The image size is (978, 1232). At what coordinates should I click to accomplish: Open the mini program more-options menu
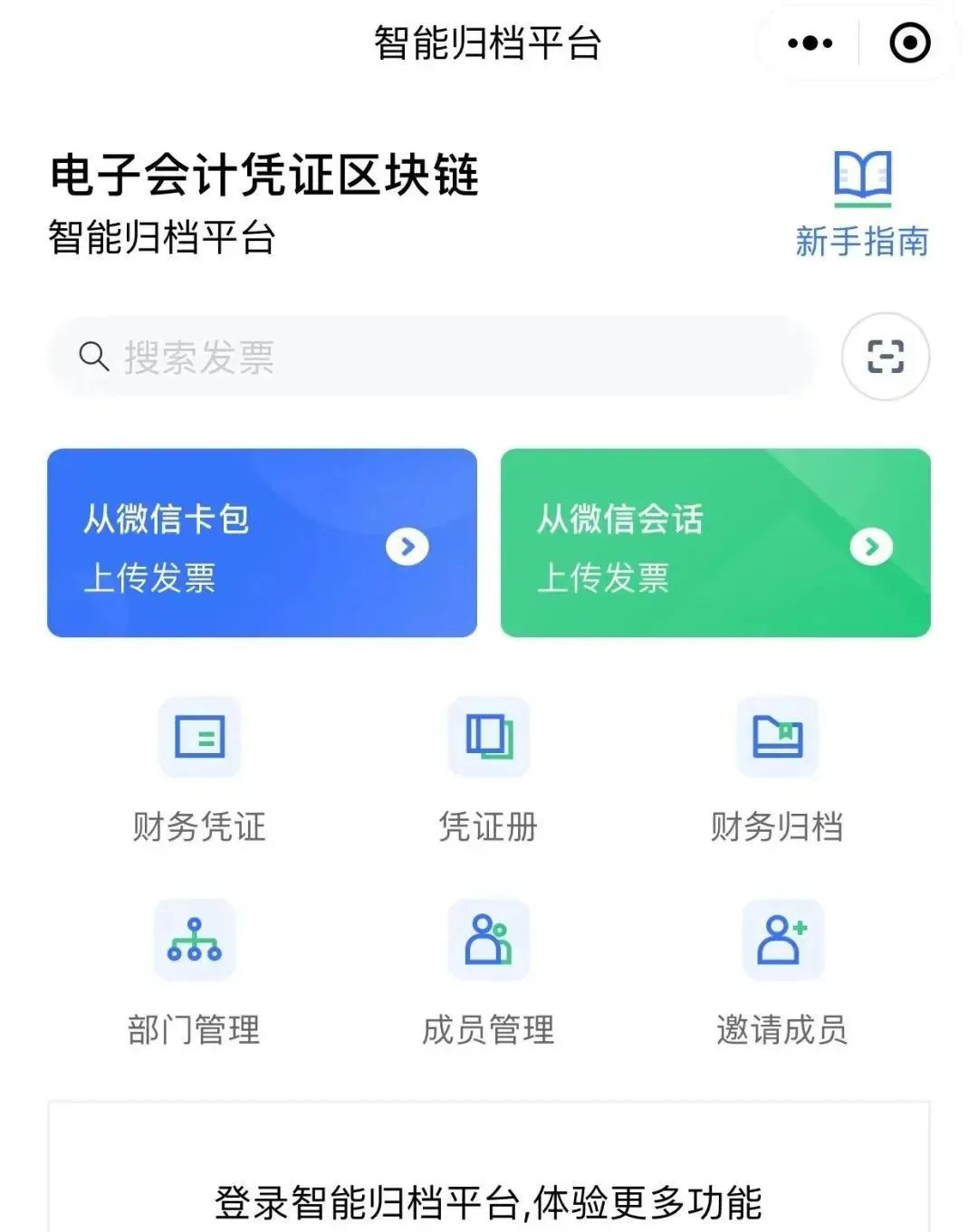(x=810, y=43)
